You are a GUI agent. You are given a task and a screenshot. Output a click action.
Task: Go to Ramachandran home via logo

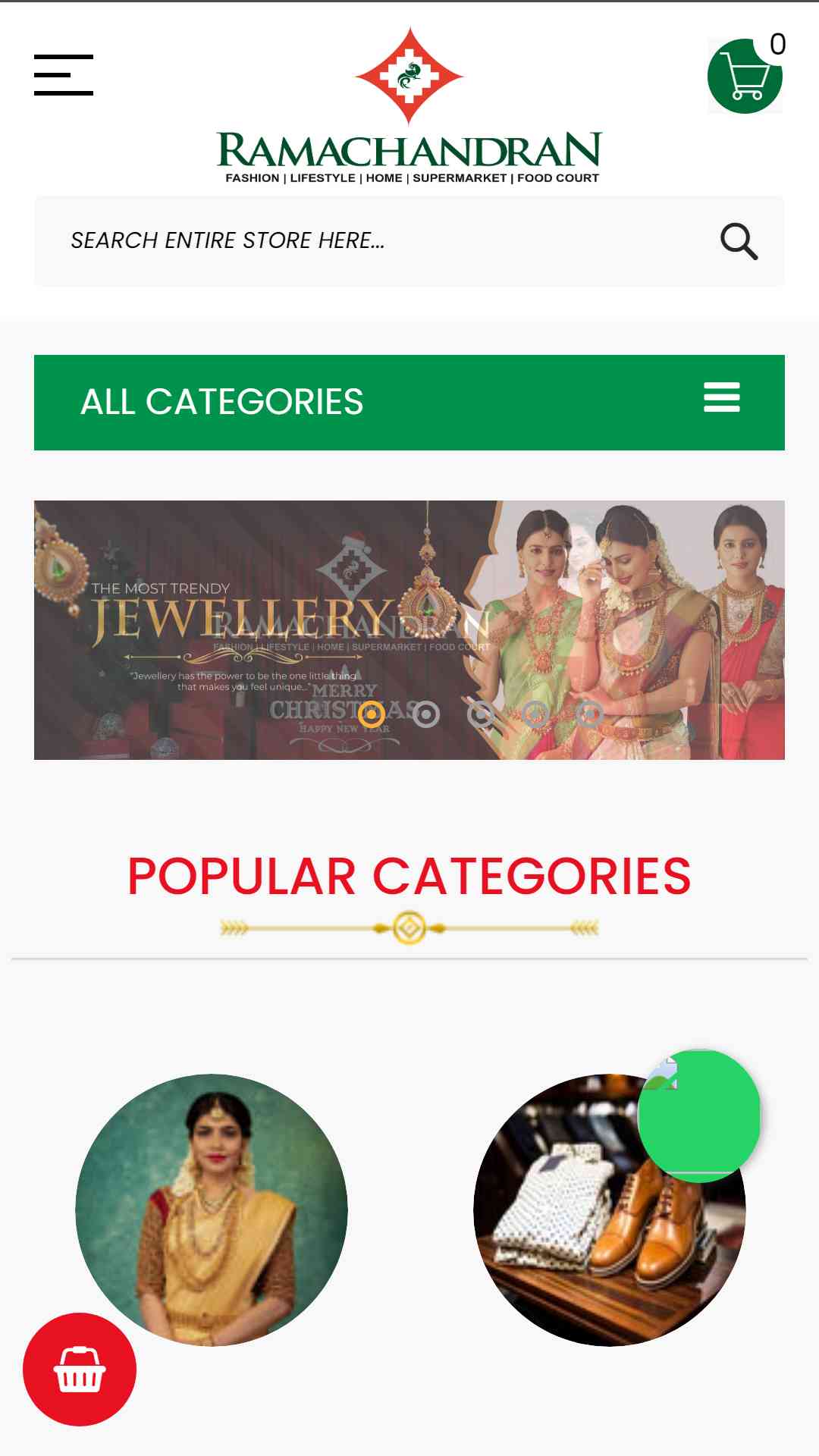(409, 106)
